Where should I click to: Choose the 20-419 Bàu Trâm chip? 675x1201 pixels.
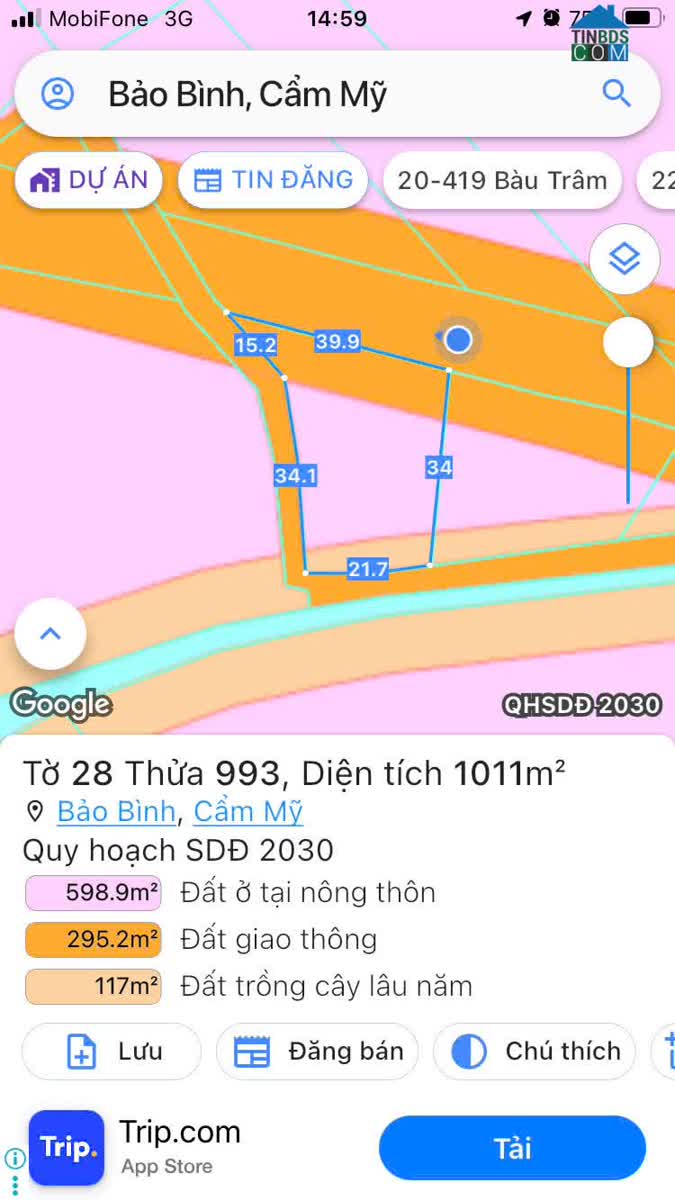502,180
